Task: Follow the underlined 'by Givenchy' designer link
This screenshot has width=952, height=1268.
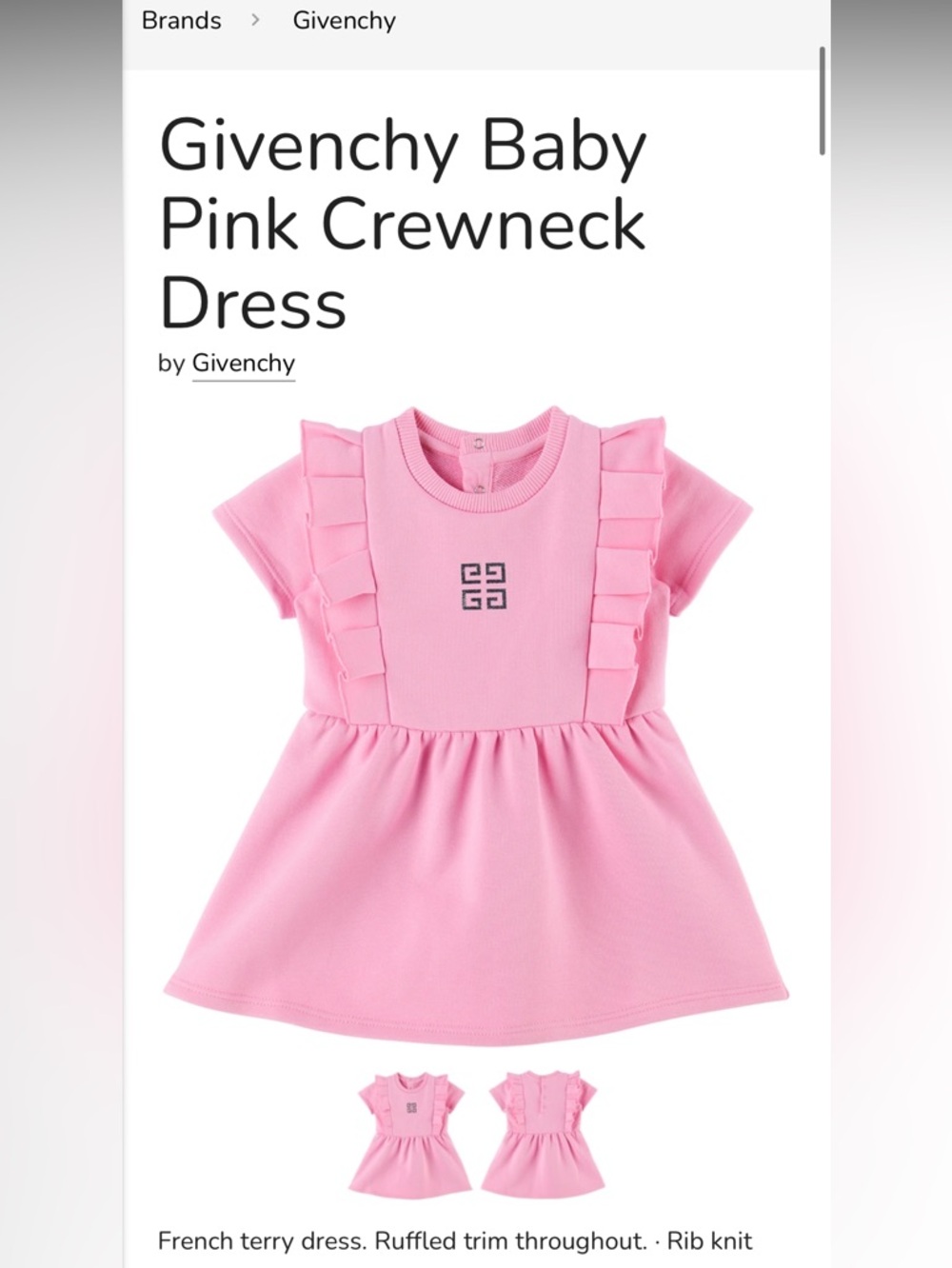Action: pyautogui.click(x=244, y=364)
